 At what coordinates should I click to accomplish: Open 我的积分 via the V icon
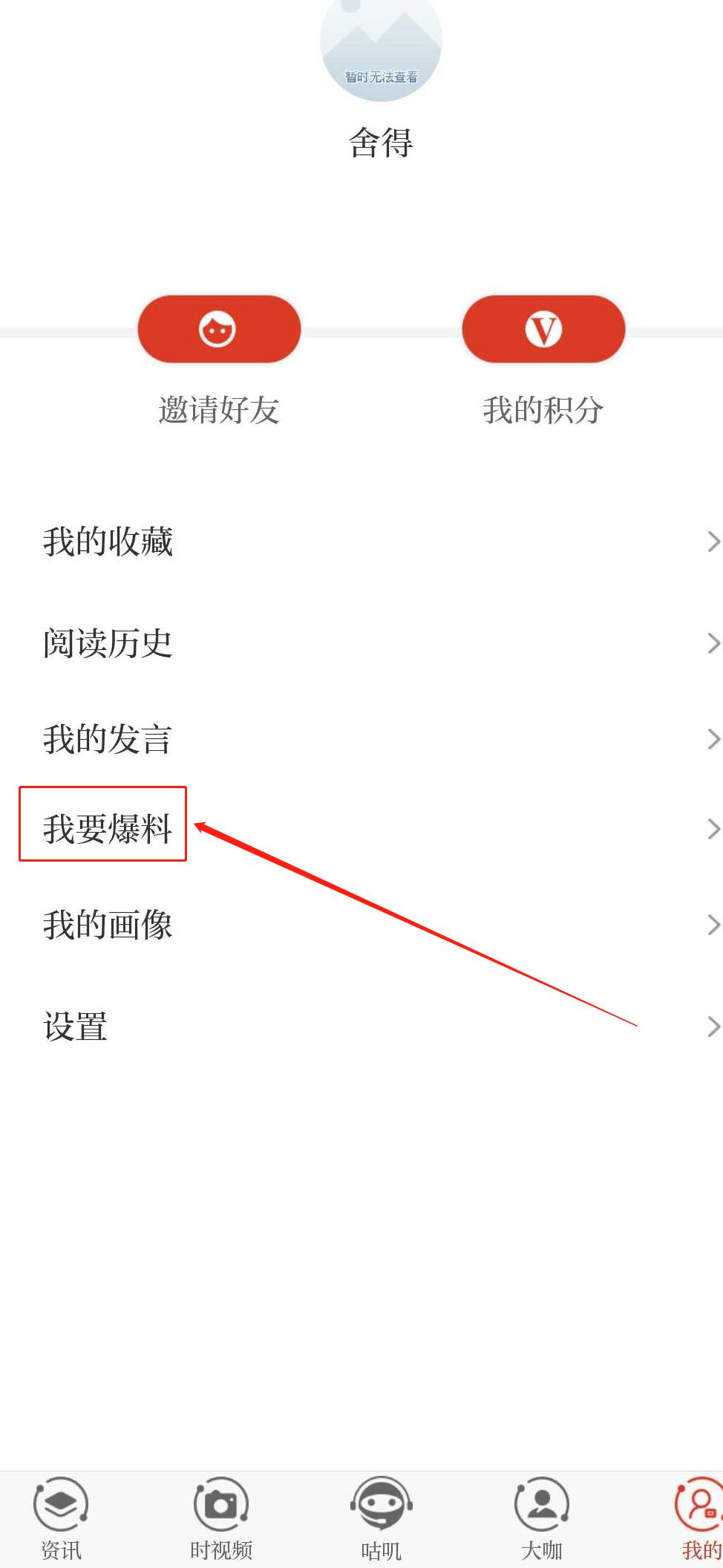click(x=543, y=328)
